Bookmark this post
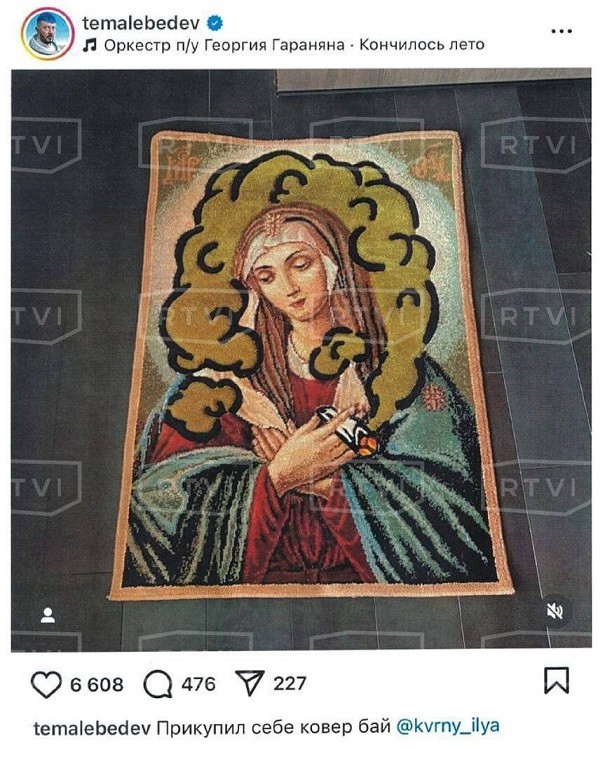This screenshot has width=605, height=773. (556, 682)
